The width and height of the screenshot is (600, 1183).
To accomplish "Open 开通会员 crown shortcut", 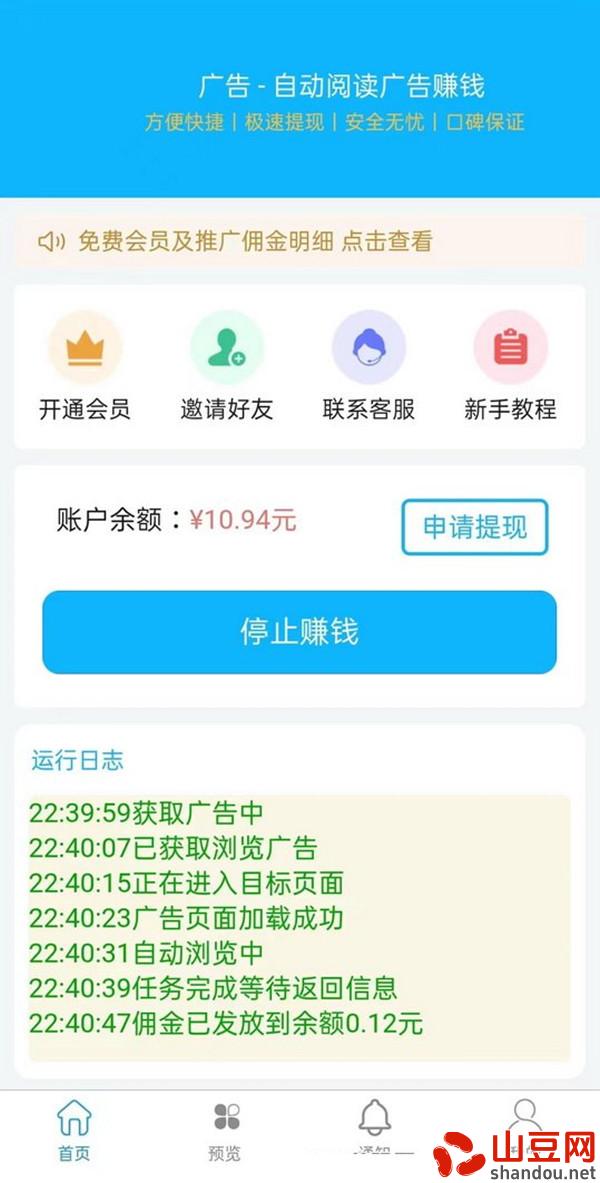I will click(x=85, y=368).
